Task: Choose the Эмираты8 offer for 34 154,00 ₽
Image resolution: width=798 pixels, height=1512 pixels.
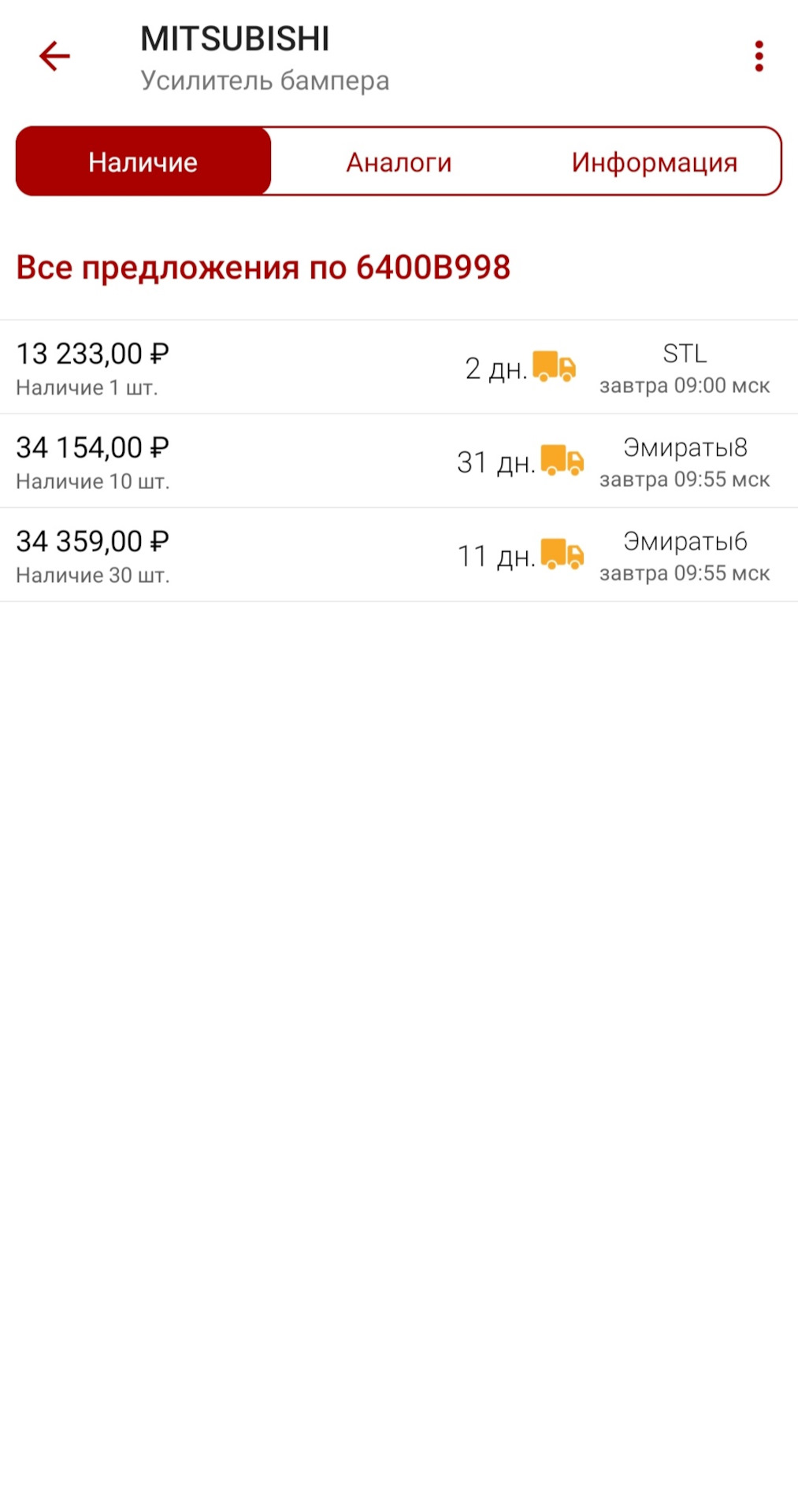Action: 399,461
